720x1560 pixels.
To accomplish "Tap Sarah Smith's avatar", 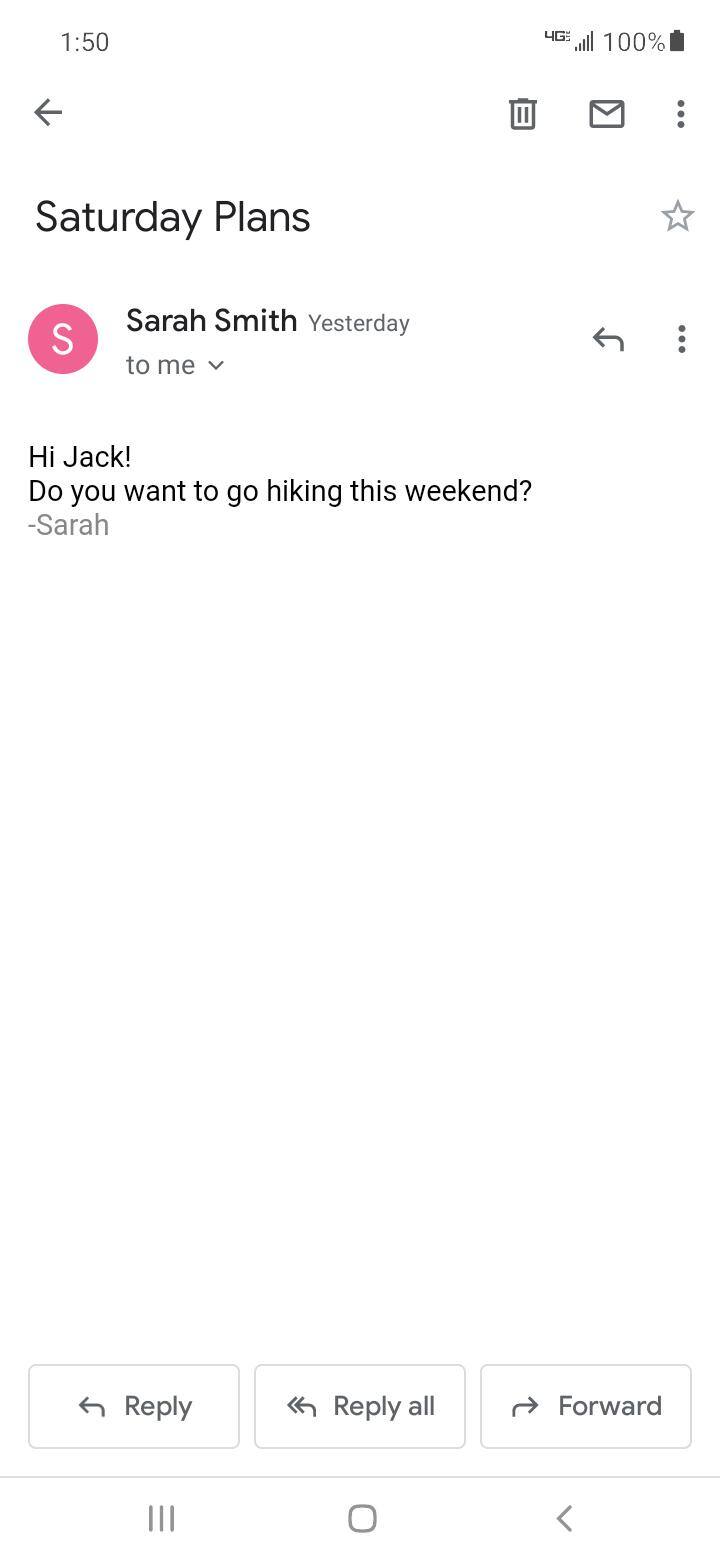I will tap(63, 339).
